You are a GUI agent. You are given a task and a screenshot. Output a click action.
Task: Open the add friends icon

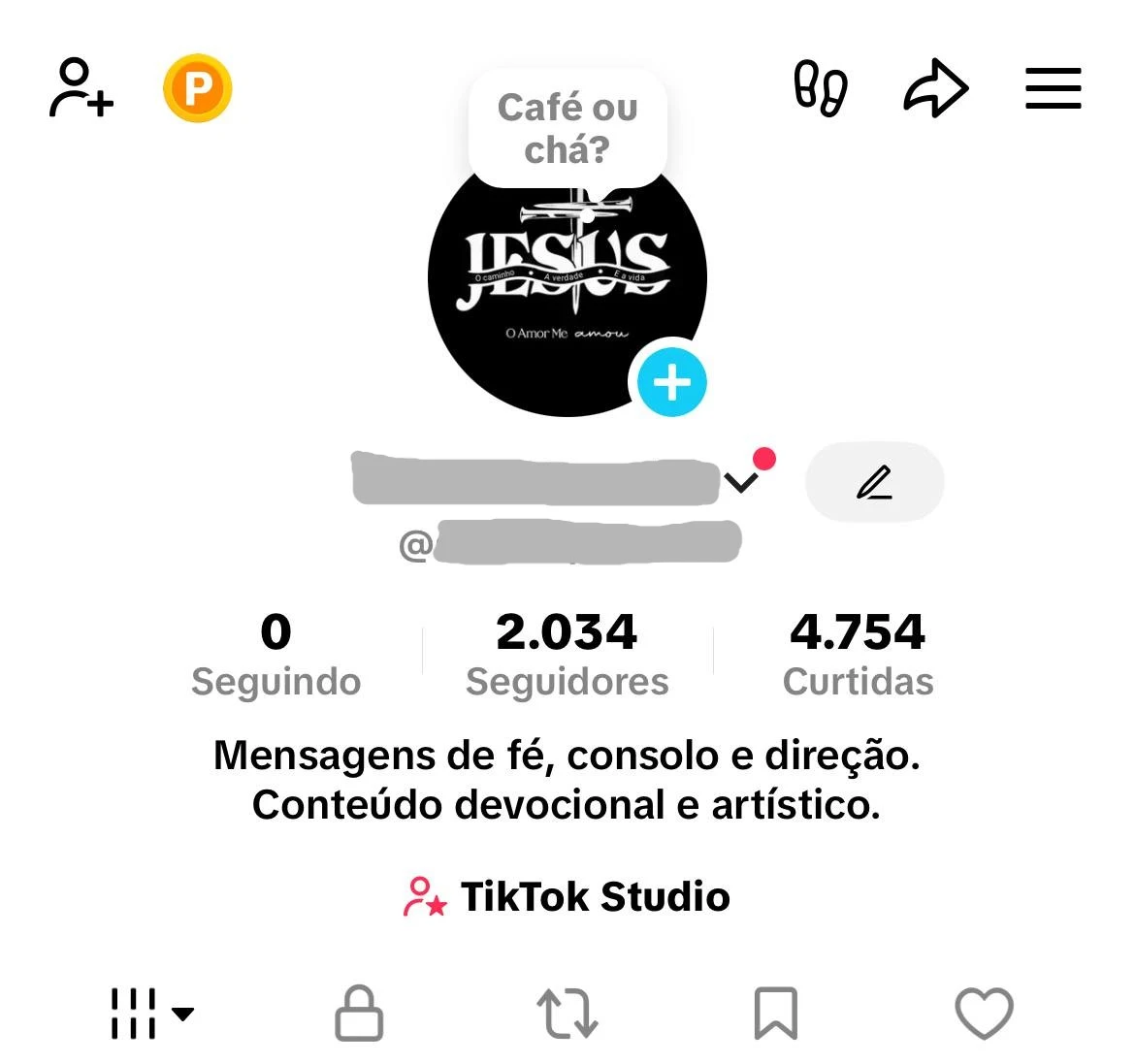[81, 88]
